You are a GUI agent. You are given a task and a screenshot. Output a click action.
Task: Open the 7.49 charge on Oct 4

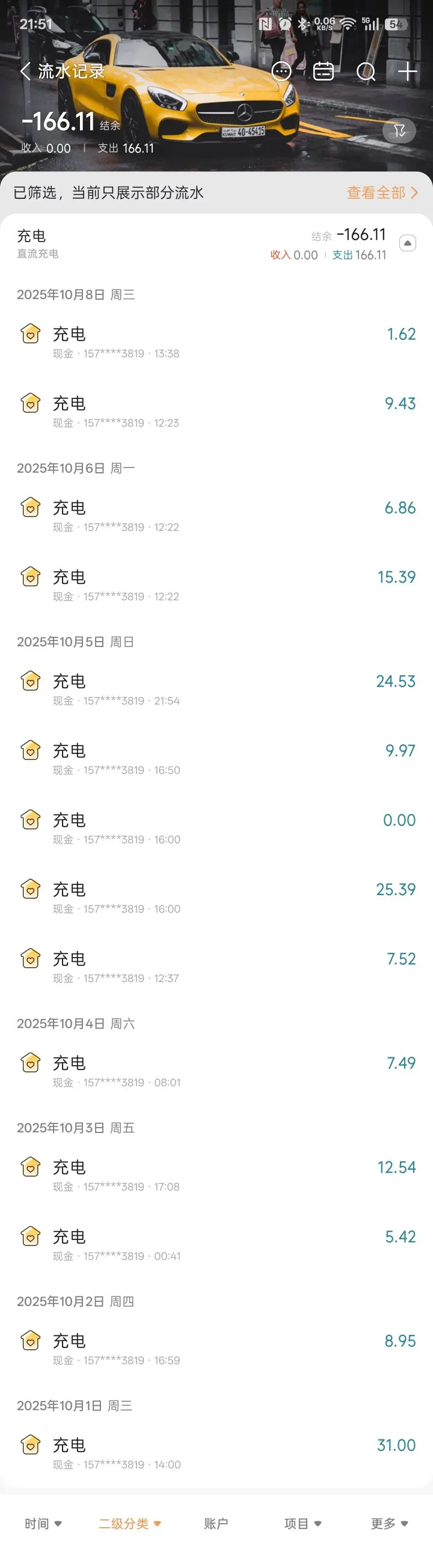(216, 1071)
